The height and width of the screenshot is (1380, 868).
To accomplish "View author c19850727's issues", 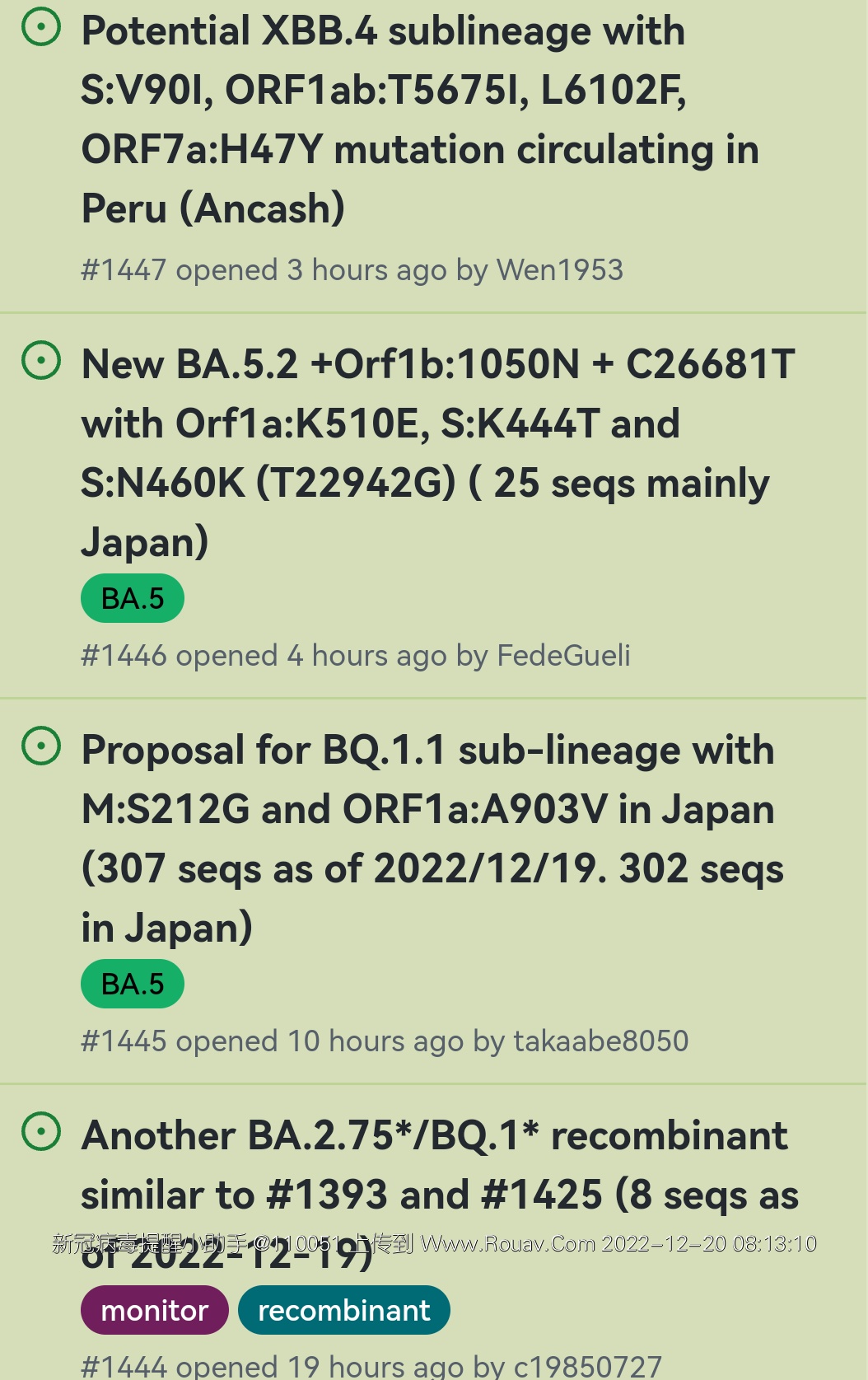I will coord(587,1366).
